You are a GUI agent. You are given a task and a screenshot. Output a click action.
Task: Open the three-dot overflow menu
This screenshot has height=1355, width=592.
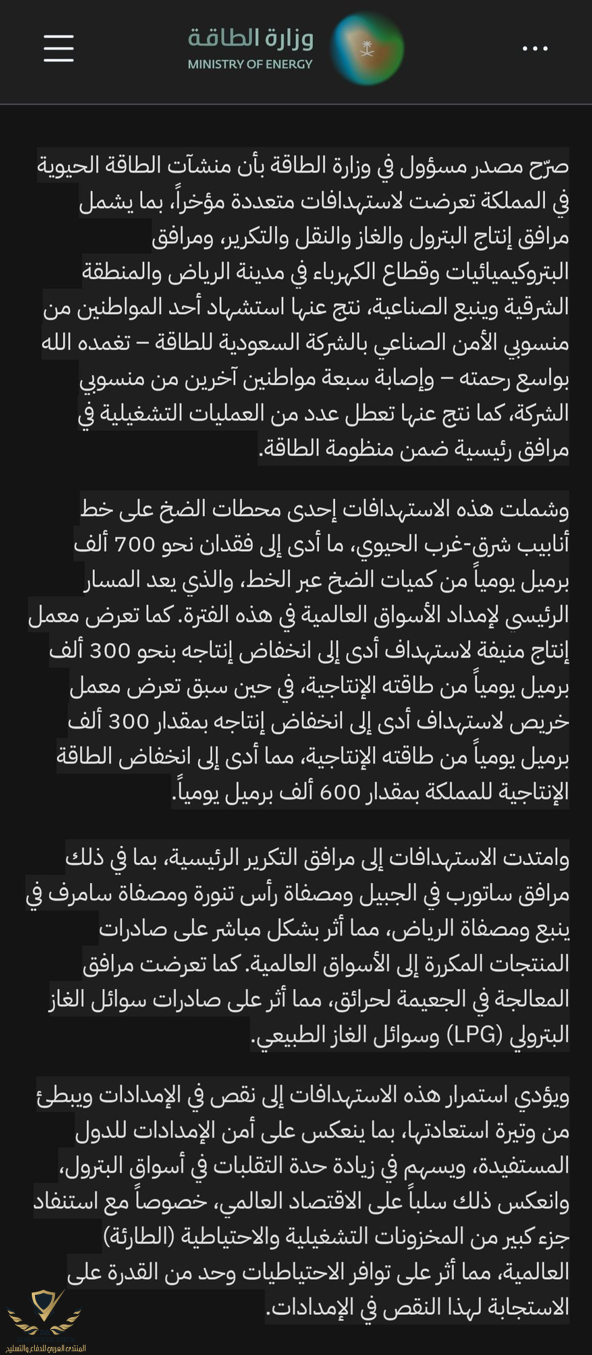pyautogui.click(x=535, y=49)
